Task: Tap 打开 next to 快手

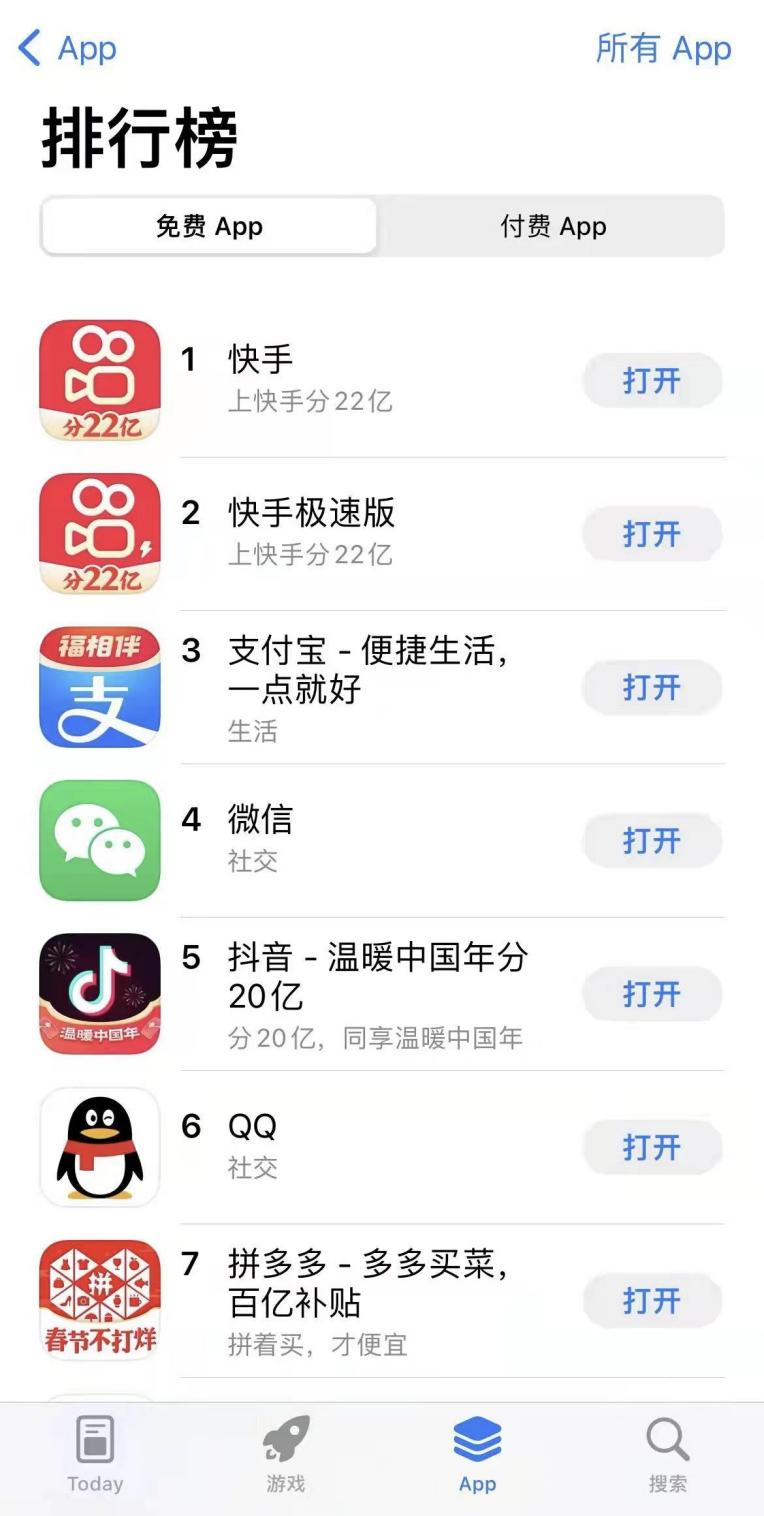Action: point(652,381)
